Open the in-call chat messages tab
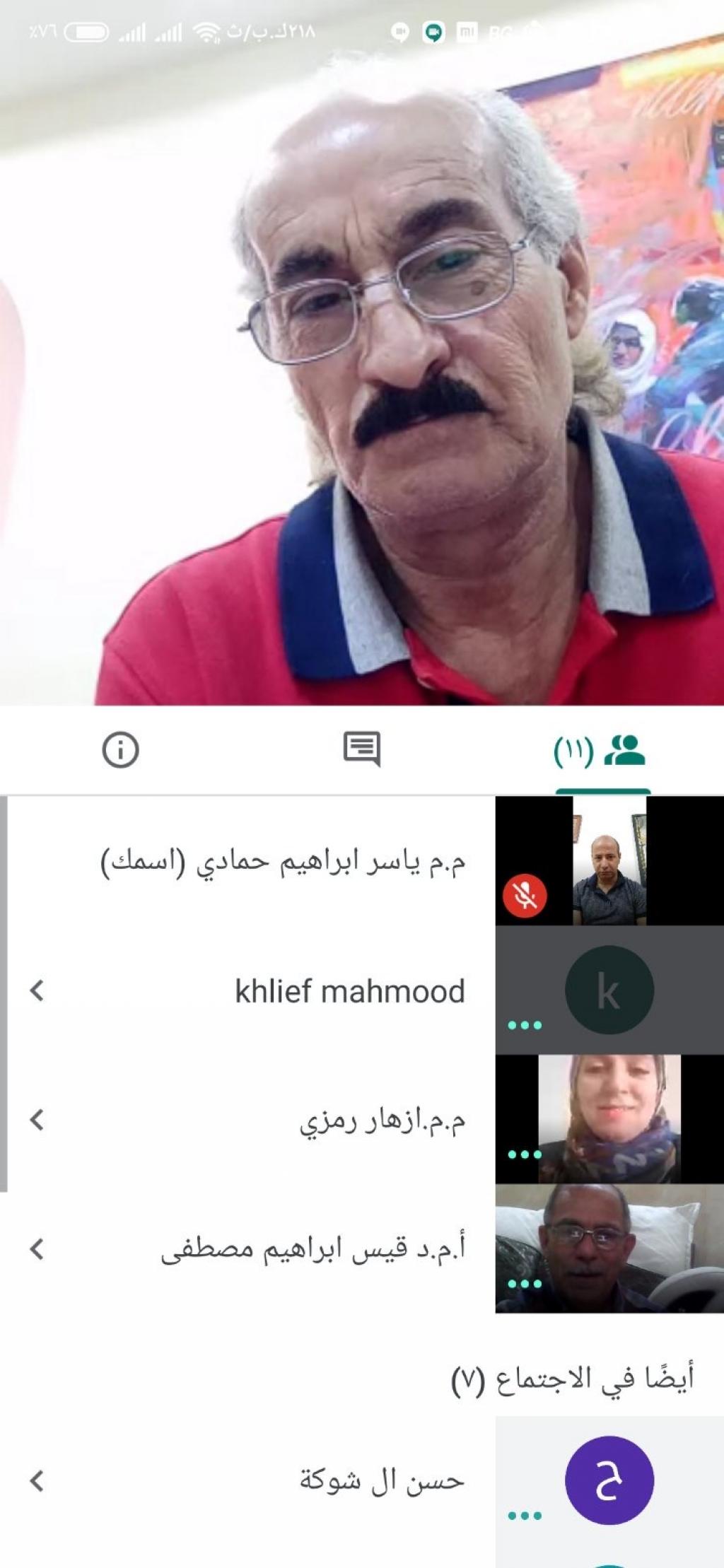This screenshot has height=1568, width=724. [361, 749]
